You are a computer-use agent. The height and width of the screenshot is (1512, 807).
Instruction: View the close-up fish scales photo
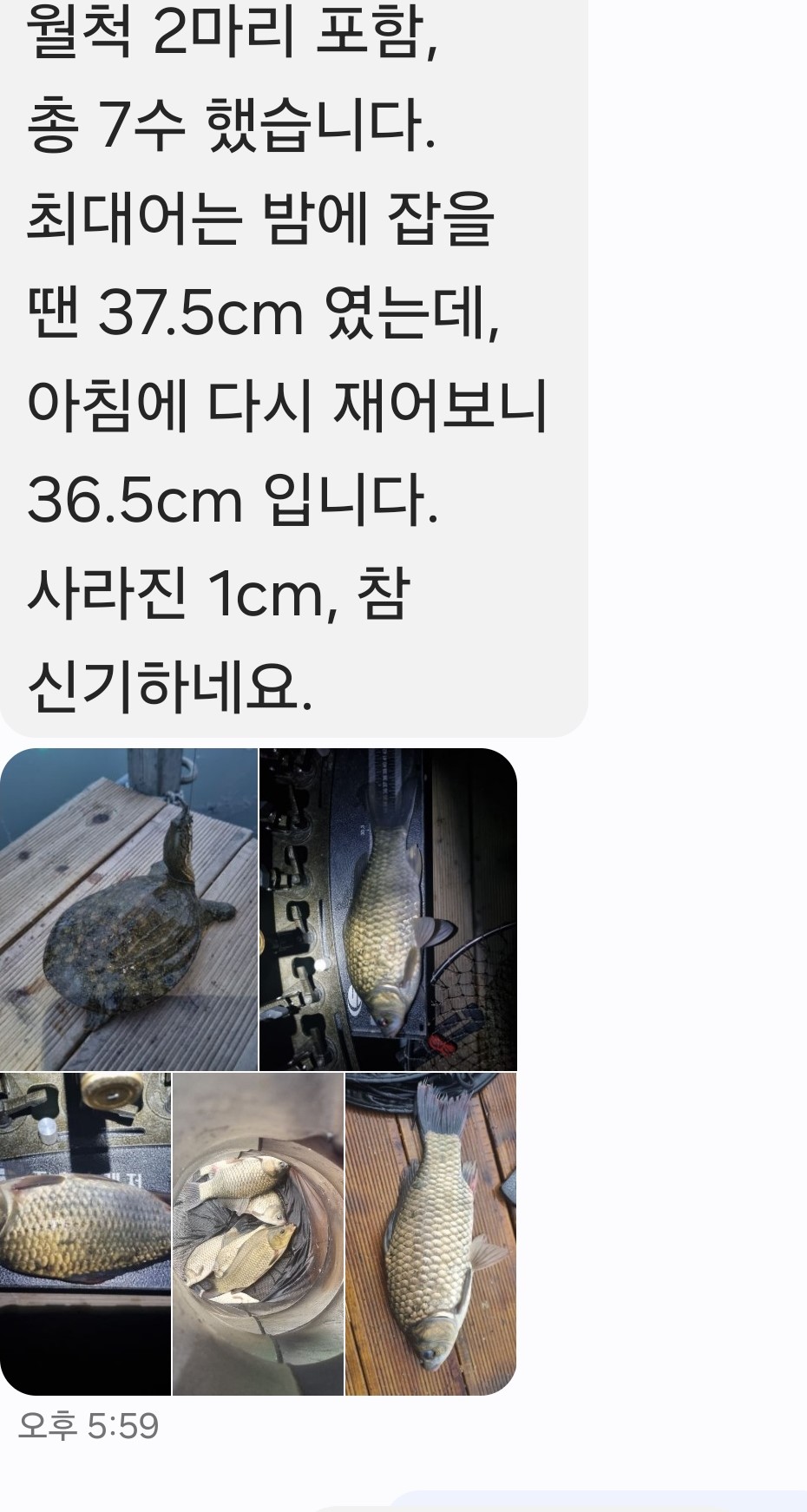coord(85,1233)
